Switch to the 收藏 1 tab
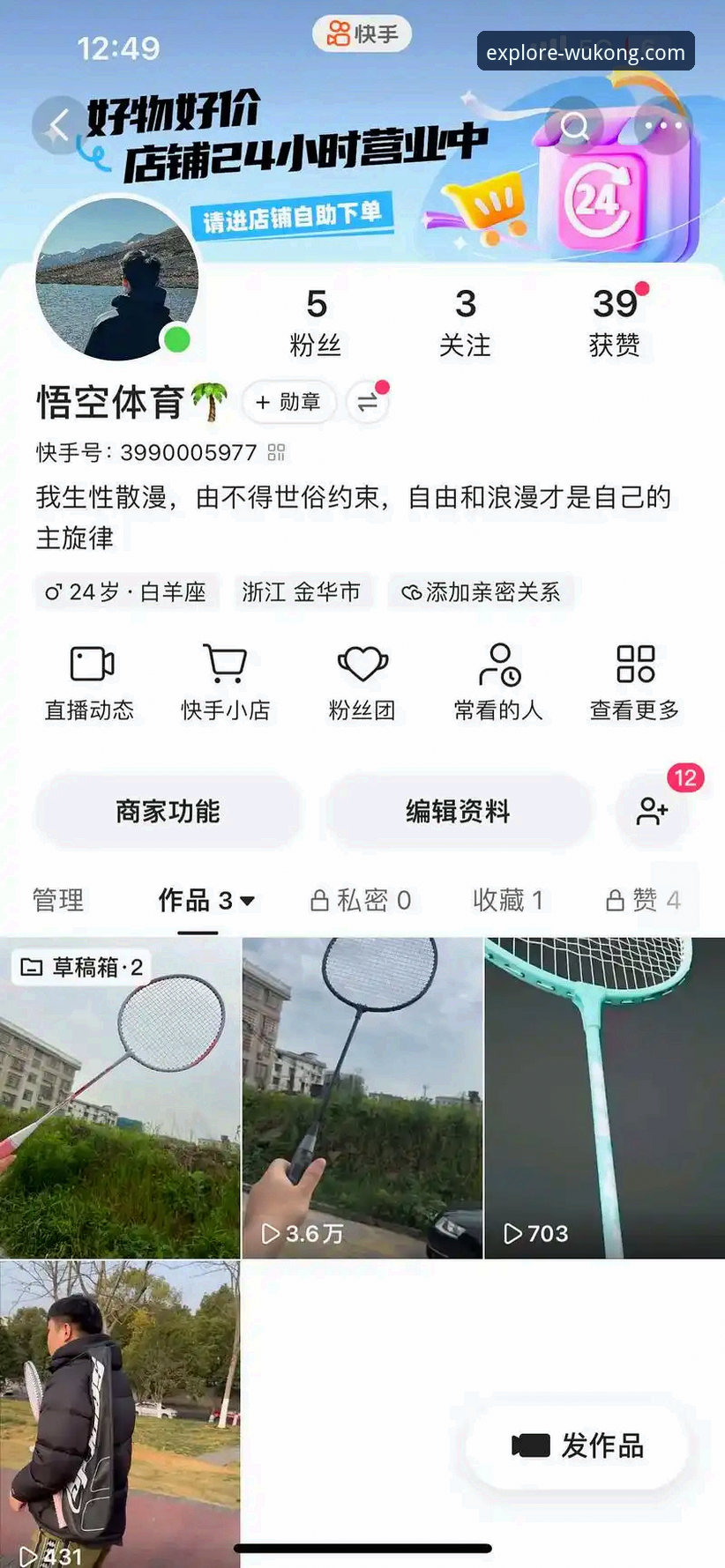This screenshot has width=725, height=1568. [x=509, y=900]
